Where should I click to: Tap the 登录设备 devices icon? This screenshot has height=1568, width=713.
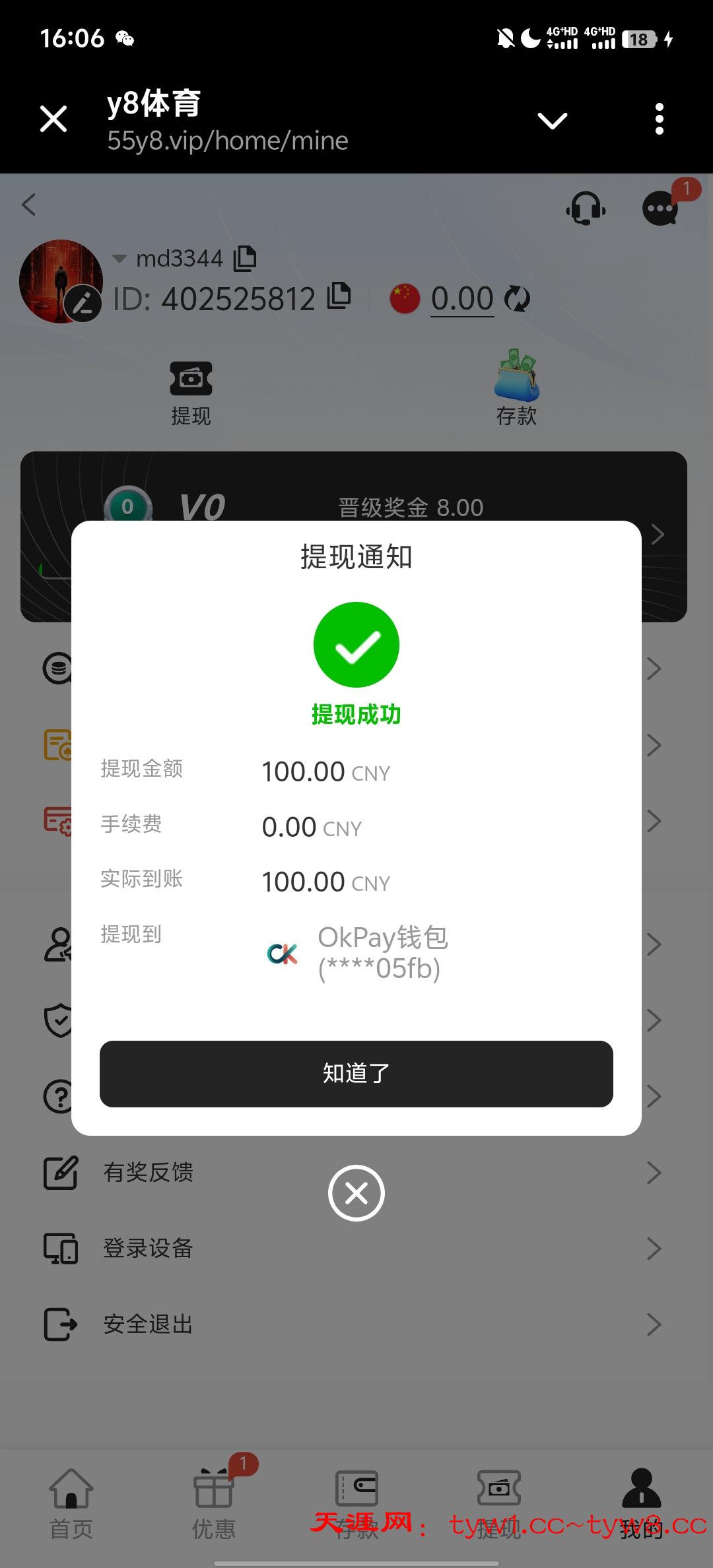click(60, 1248)
